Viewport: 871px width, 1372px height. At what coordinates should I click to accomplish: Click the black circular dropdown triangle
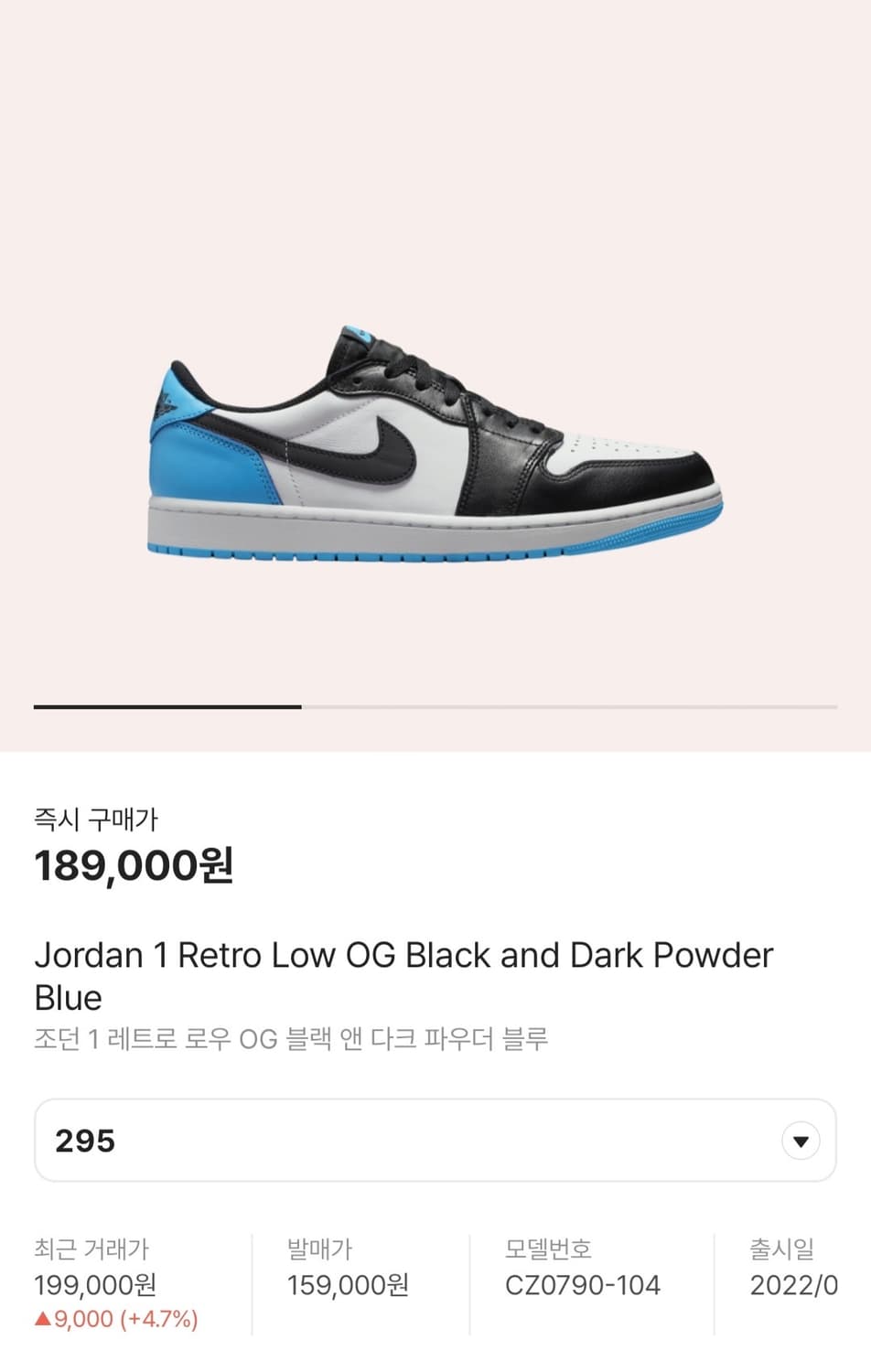[800, 1141]
